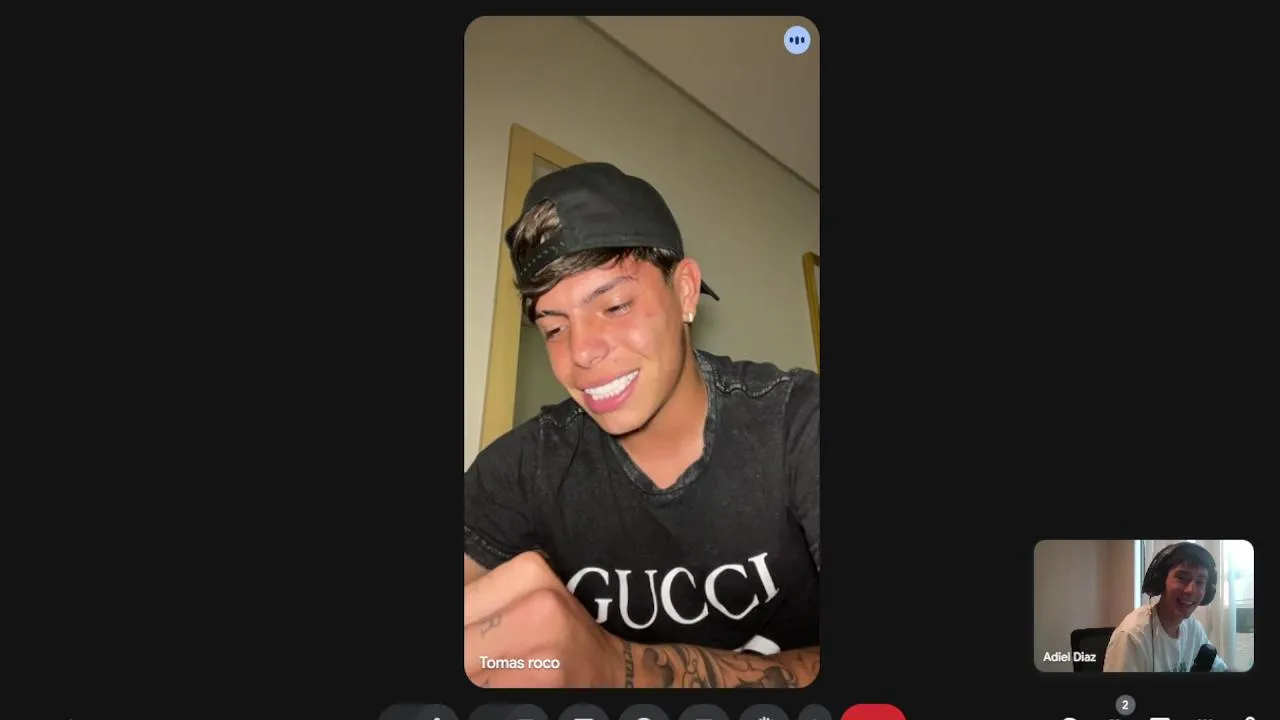Select Tomas roco's video tile
The height and width of the screenshot is (720, 1280).
(x=641, y=351)
